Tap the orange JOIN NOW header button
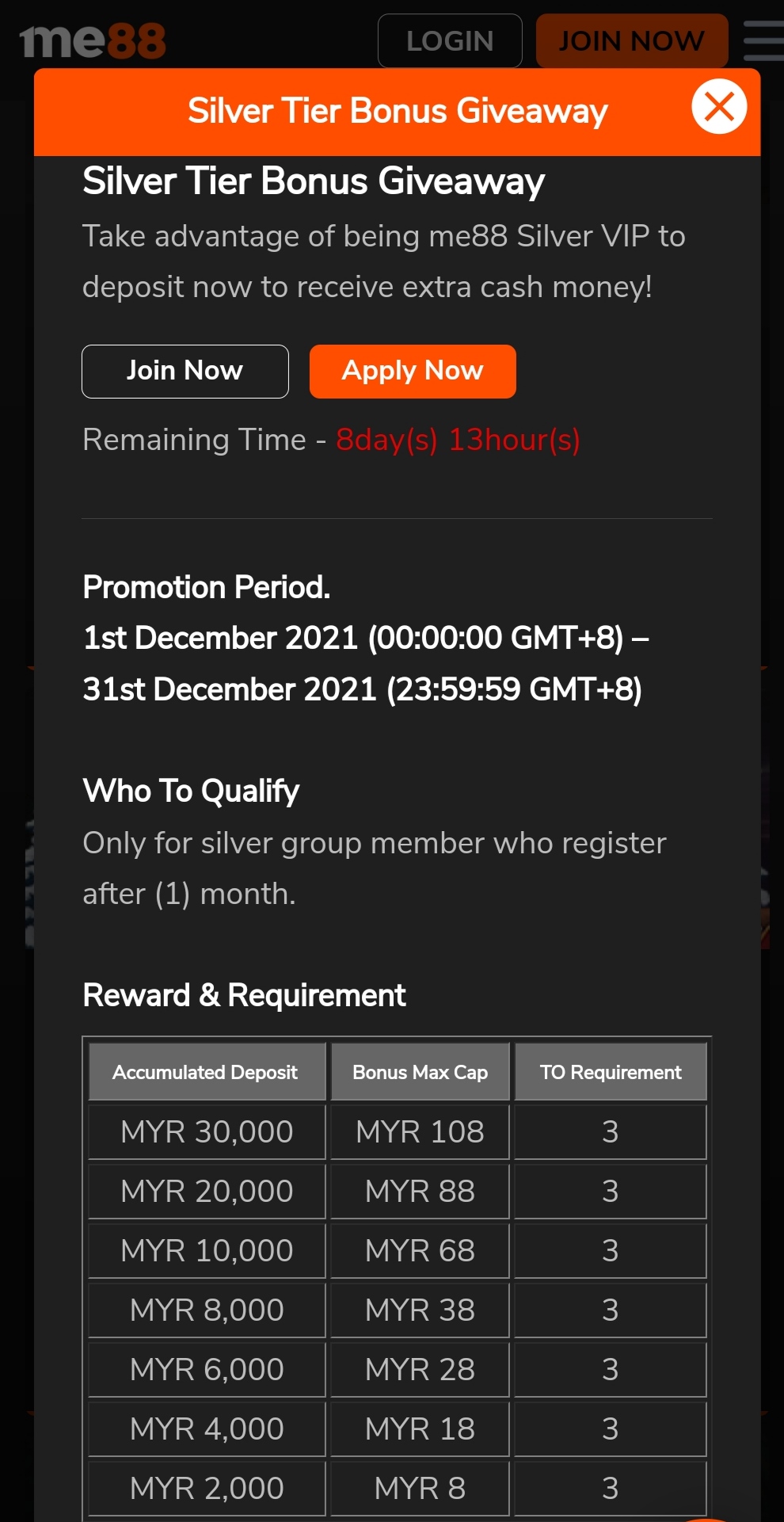Screen dimensions: 784x1522 tap(631, 40)
